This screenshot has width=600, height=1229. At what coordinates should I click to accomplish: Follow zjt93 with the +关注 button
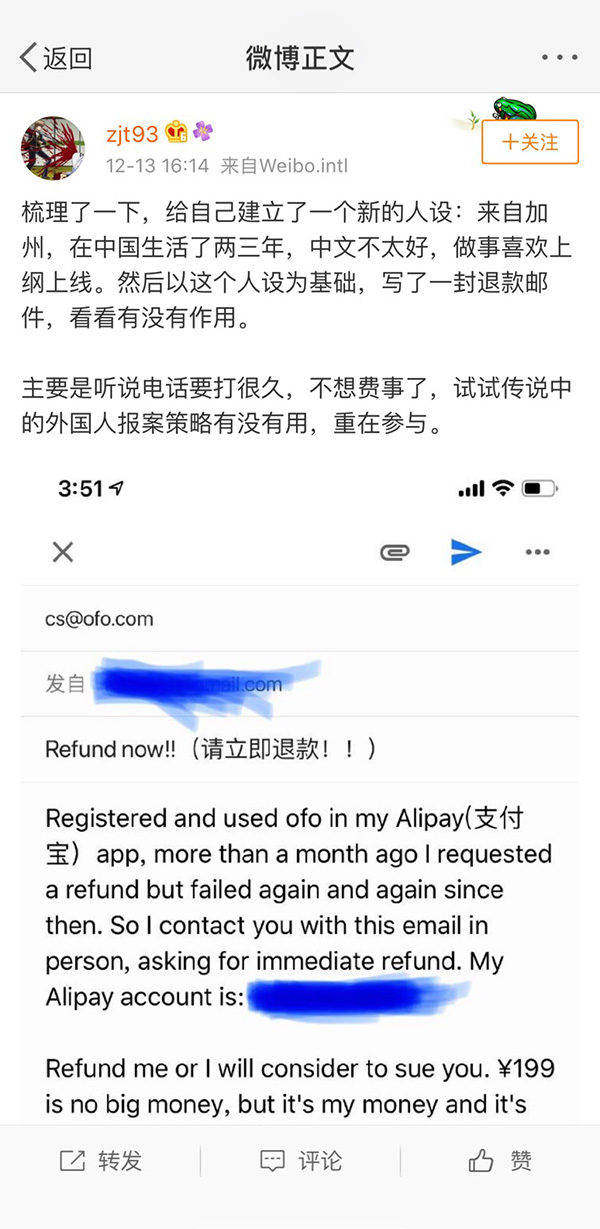coord(530,142)
